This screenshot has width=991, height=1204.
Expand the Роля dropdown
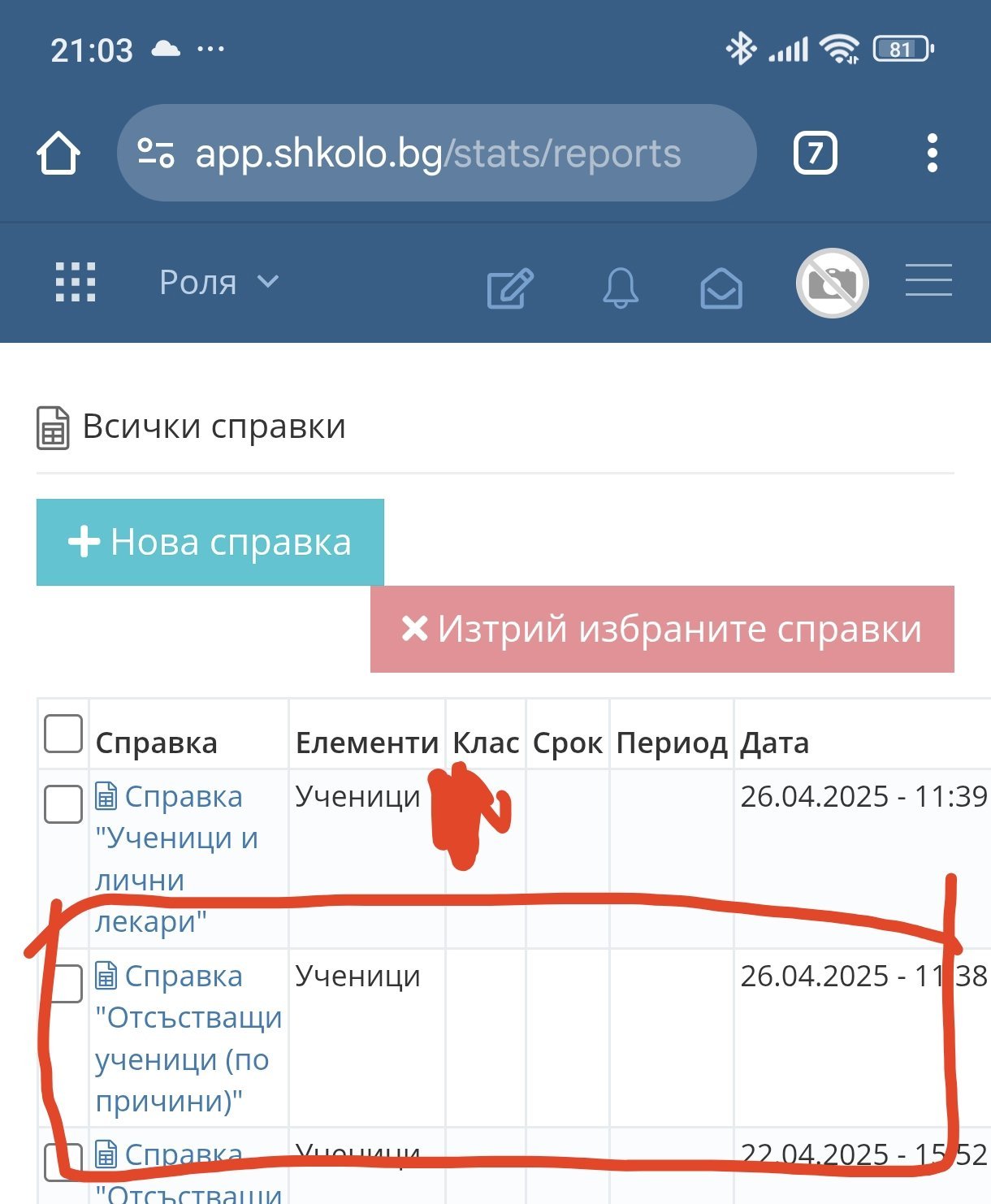pyautogui.click(x=219, y=282)
